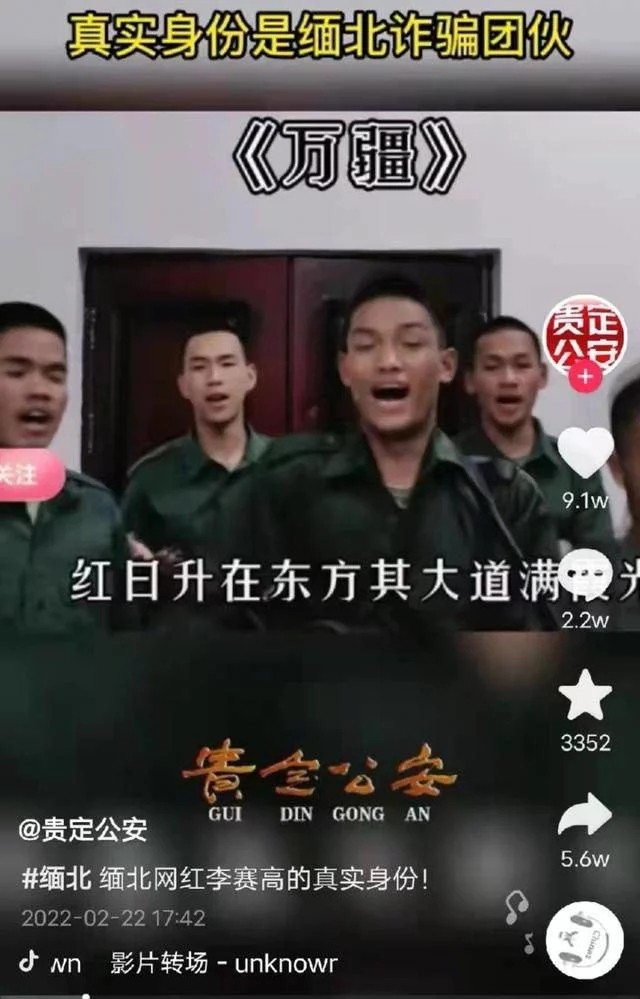The width and height of the screenshot is (640, 999).
Task: Share this video using the arrow icon
Action: (585, 815)
